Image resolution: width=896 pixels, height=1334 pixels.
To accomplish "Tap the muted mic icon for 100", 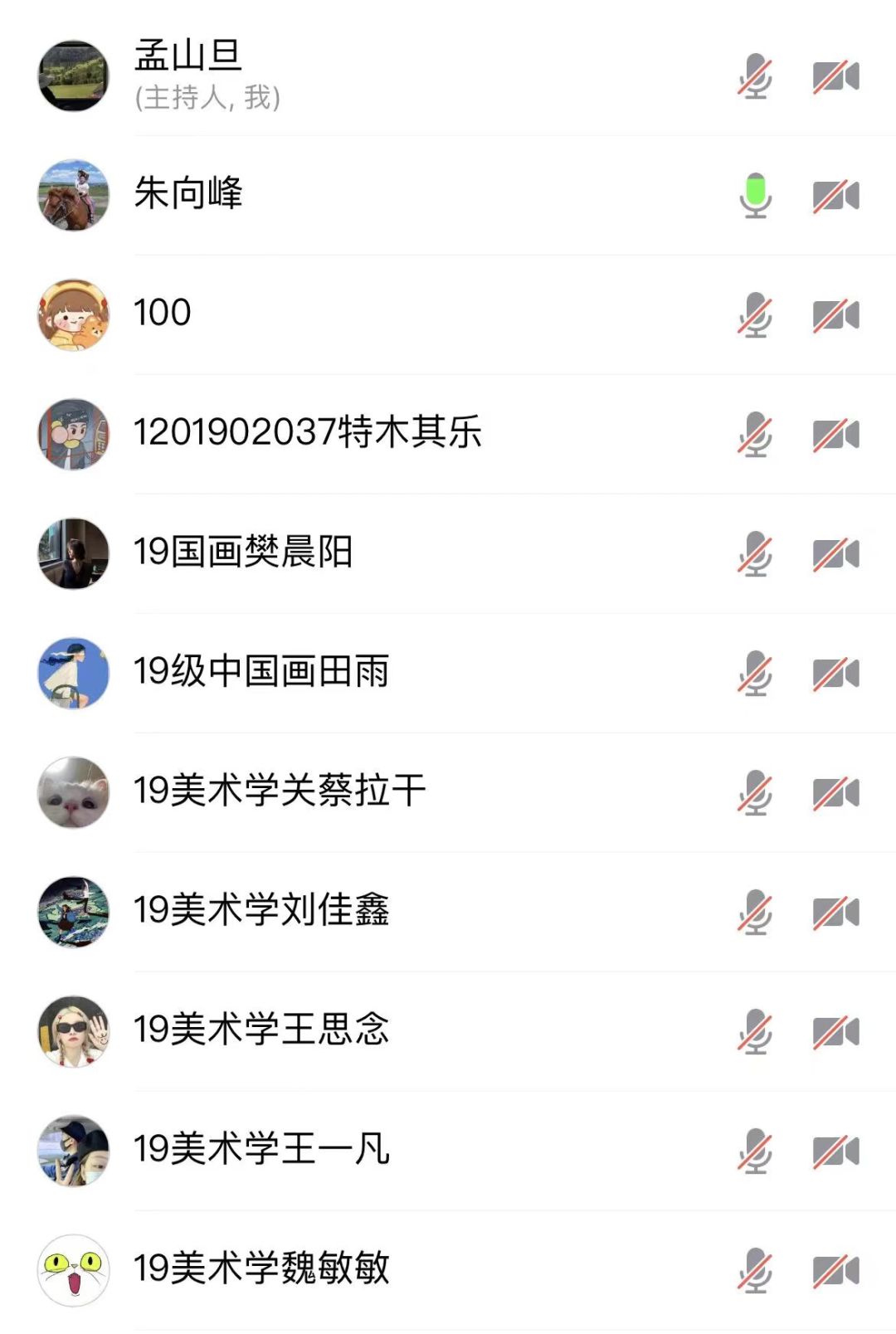I will (x=755, y=315).
